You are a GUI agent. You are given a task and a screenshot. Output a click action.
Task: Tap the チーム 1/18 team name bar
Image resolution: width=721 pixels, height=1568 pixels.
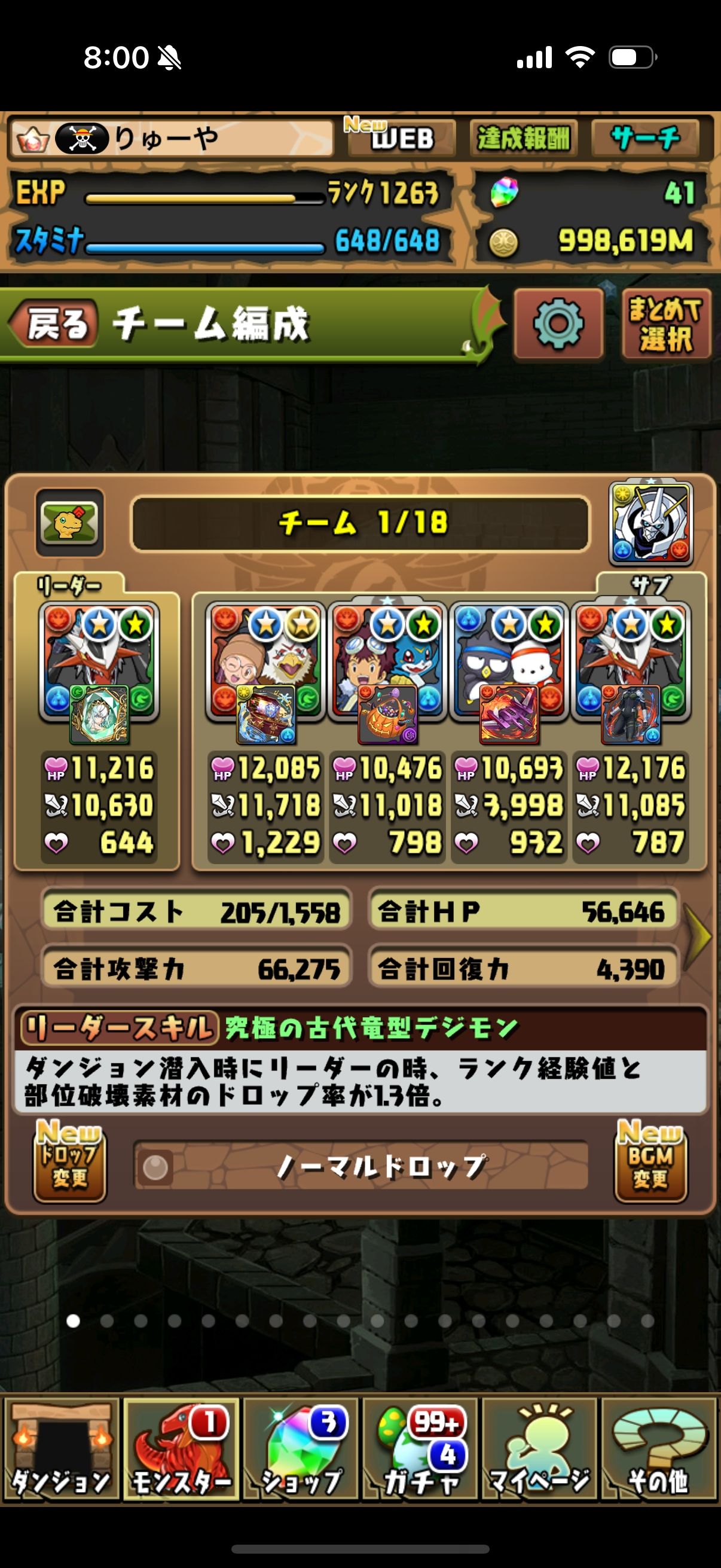(361, 523)
